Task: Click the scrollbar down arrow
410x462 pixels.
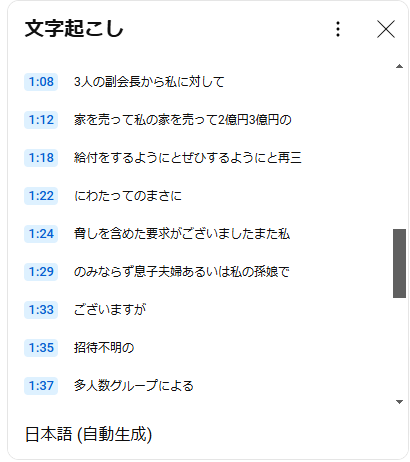Action: click(399, 402)
